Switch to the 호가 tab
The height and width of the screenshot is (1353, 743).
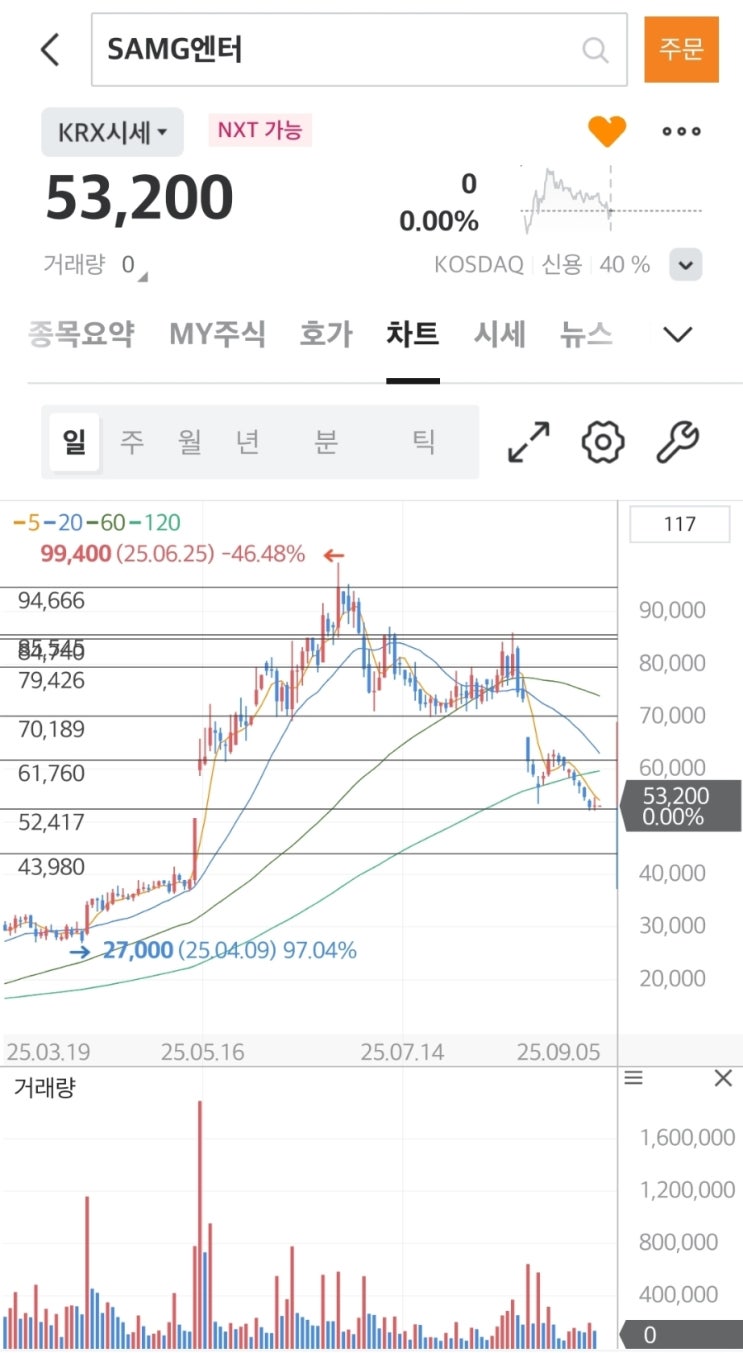tap(325, 335)
